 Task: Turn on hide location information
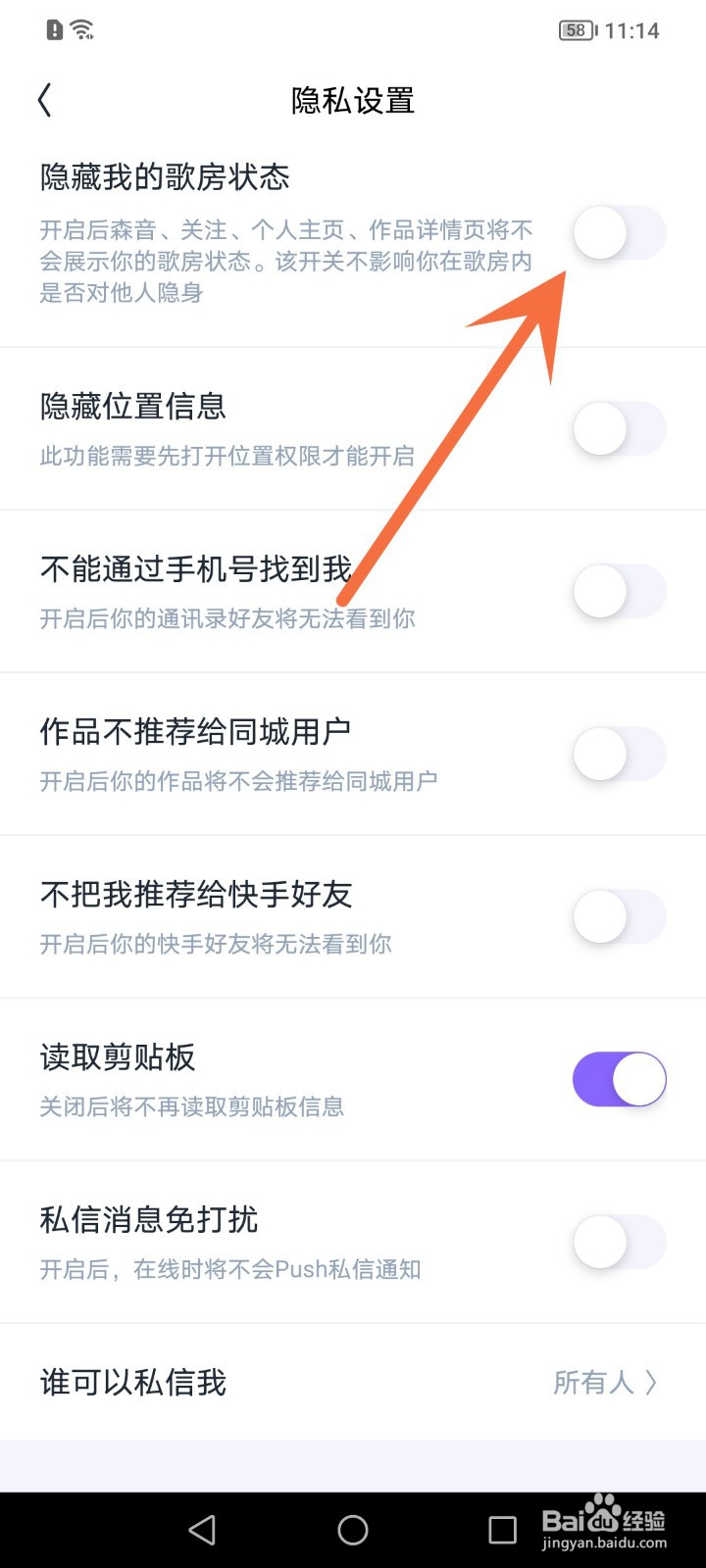(618, 428)
